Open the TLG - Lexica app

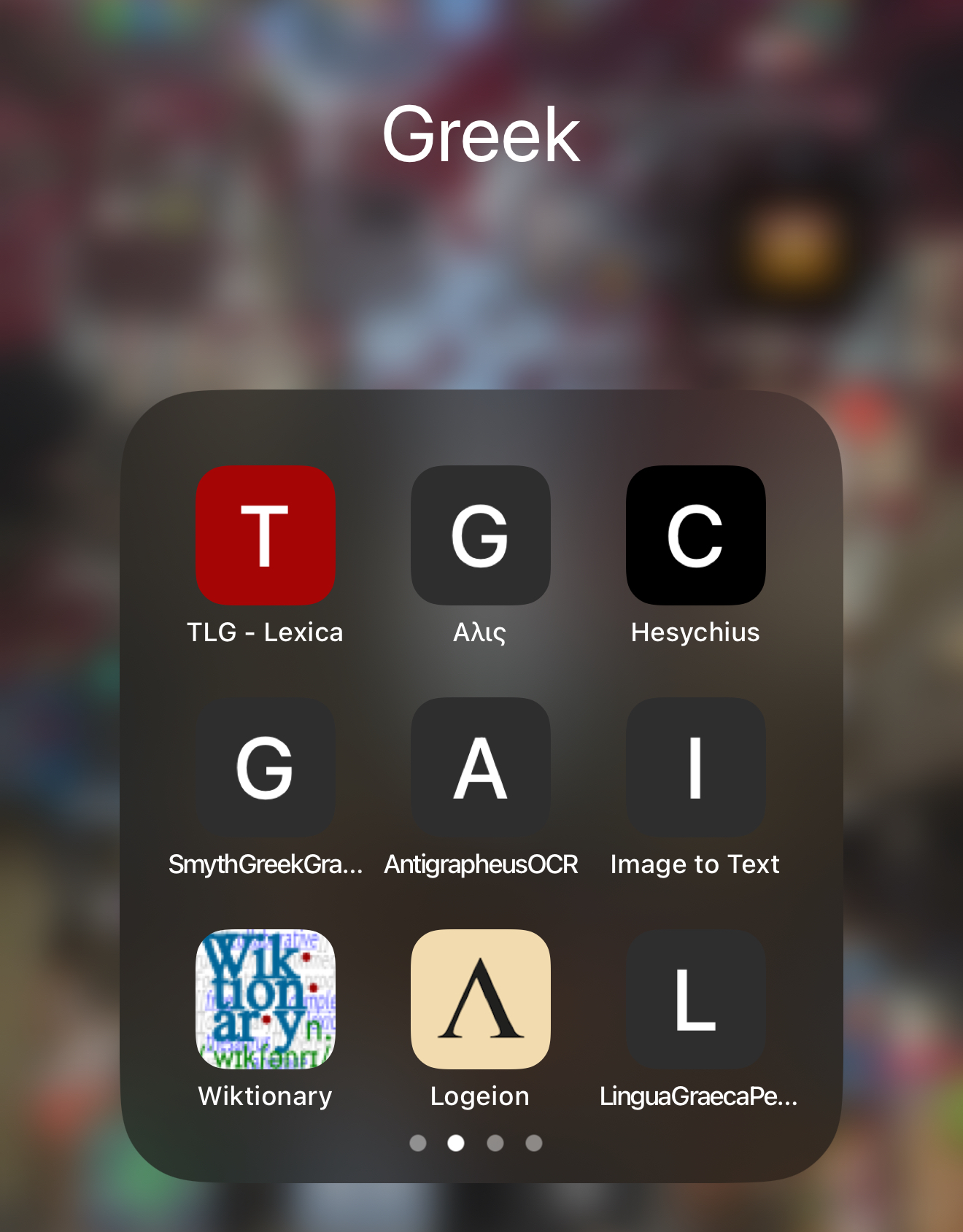[265, 535]
